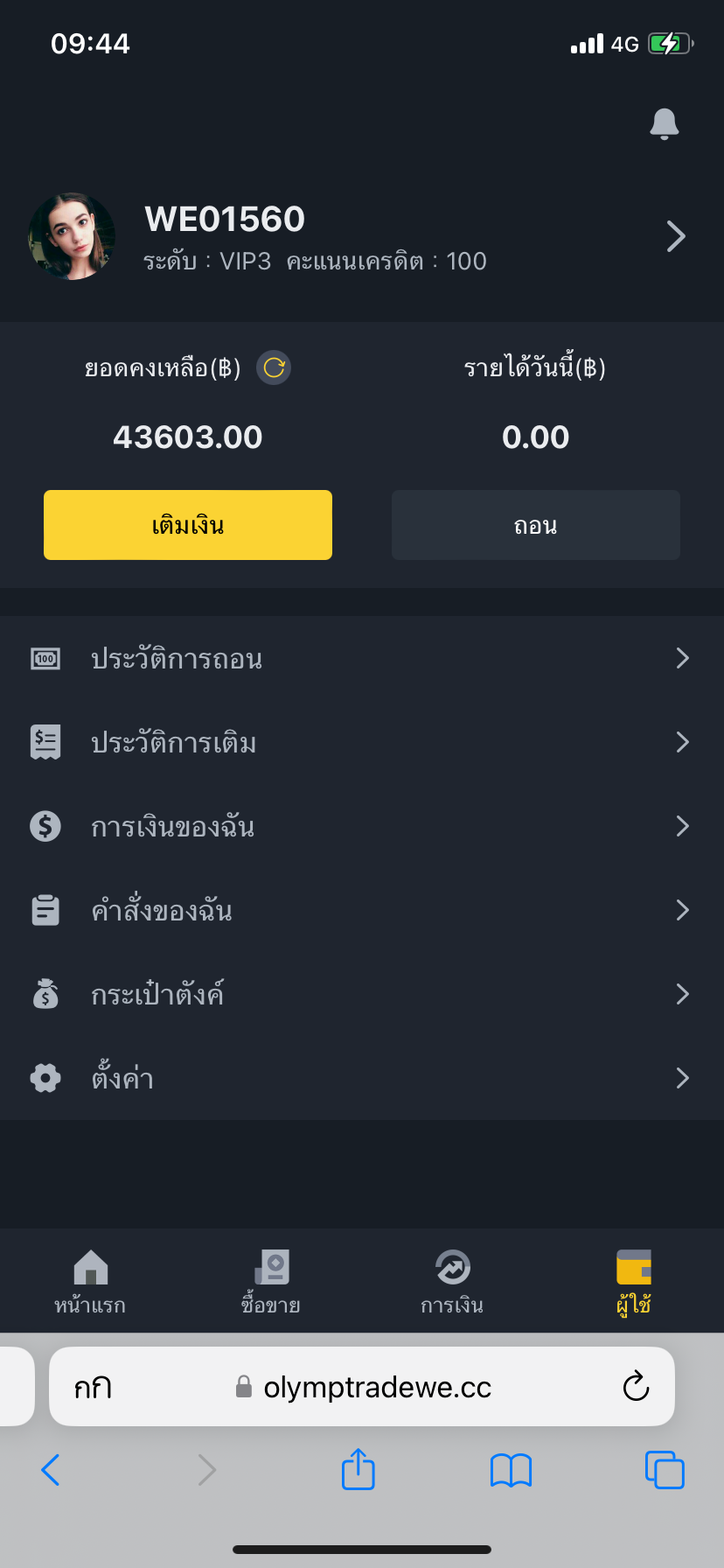This screenshot has width=724, height=1568.
Task: Open ประวัติการเติม deposit history
Action: 362,742
